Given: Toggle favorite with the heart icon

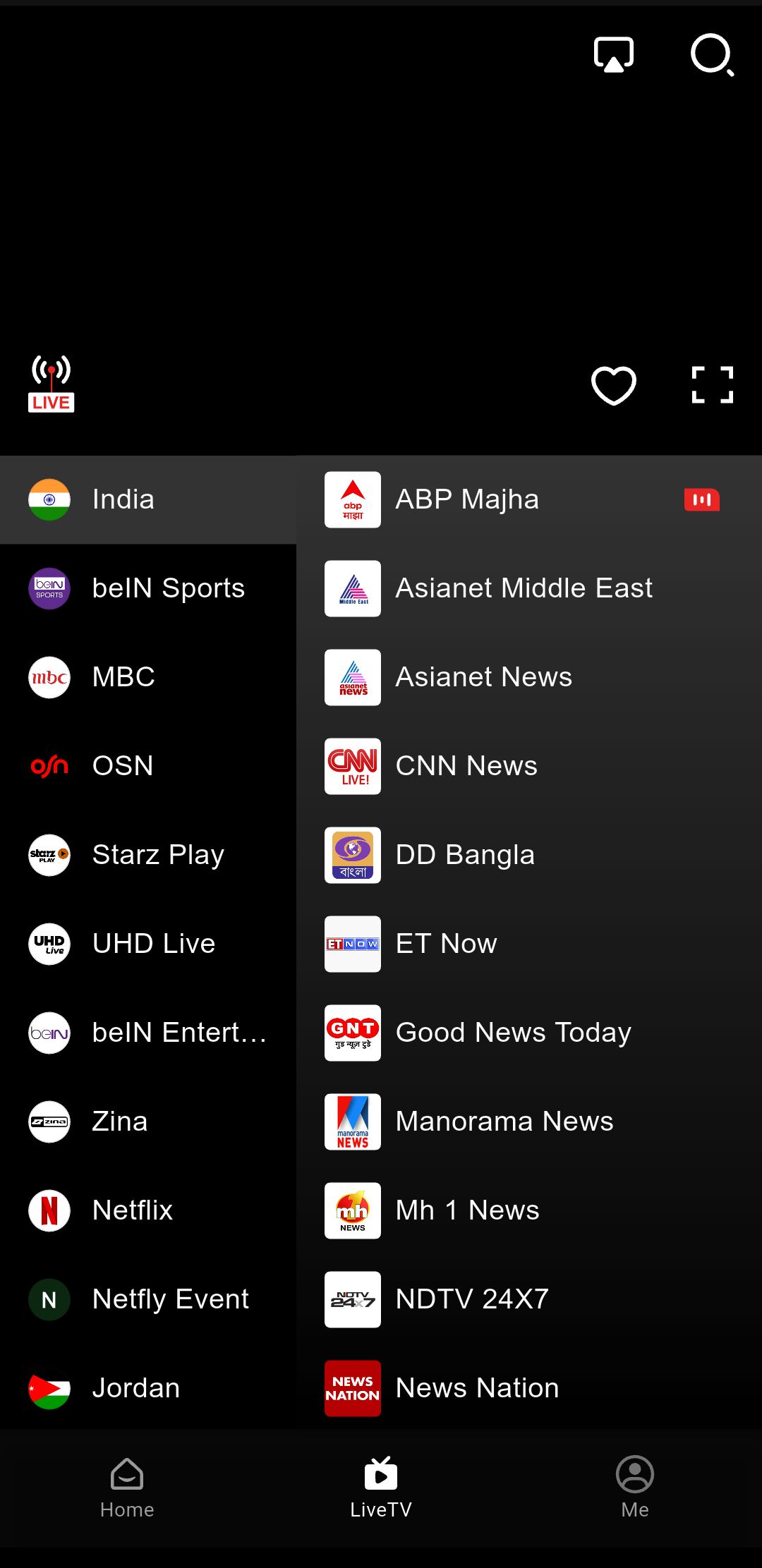Looking at the screenshot, I should pyautogui.click(x=613, y=385).
